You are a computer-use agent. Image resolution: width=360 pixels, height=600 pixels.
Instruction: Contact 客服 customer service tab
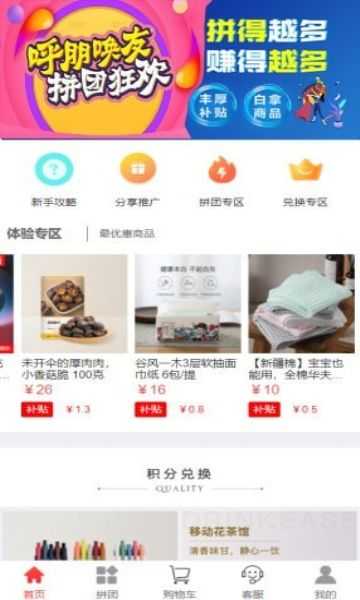pyautogui.click(x=252, y=582)
